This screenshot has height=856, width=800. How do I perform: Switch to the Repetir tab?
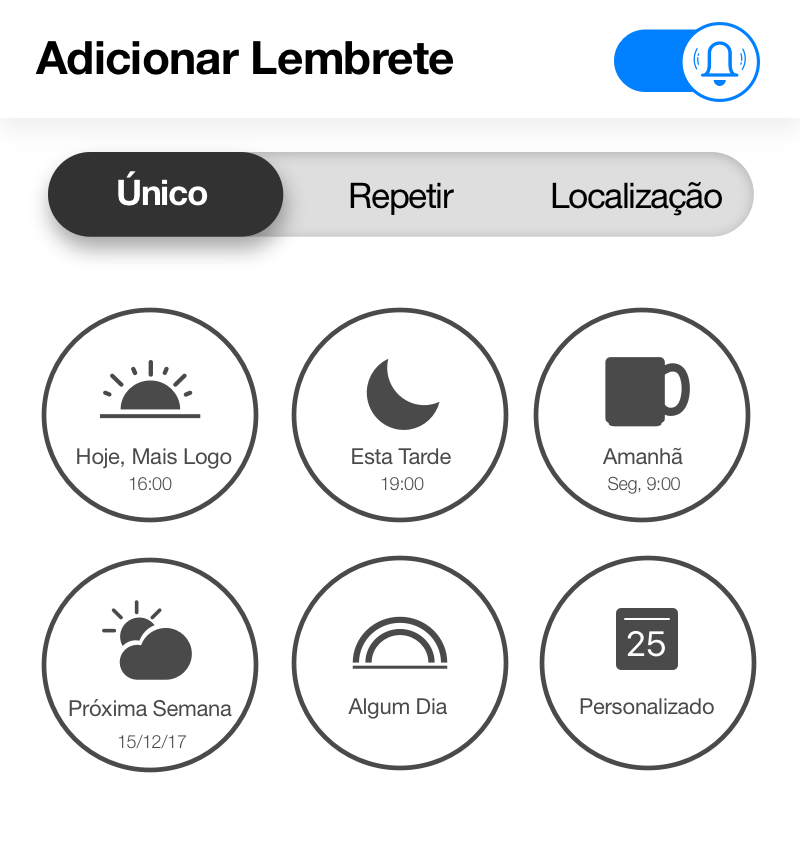[x=399, y=195]
